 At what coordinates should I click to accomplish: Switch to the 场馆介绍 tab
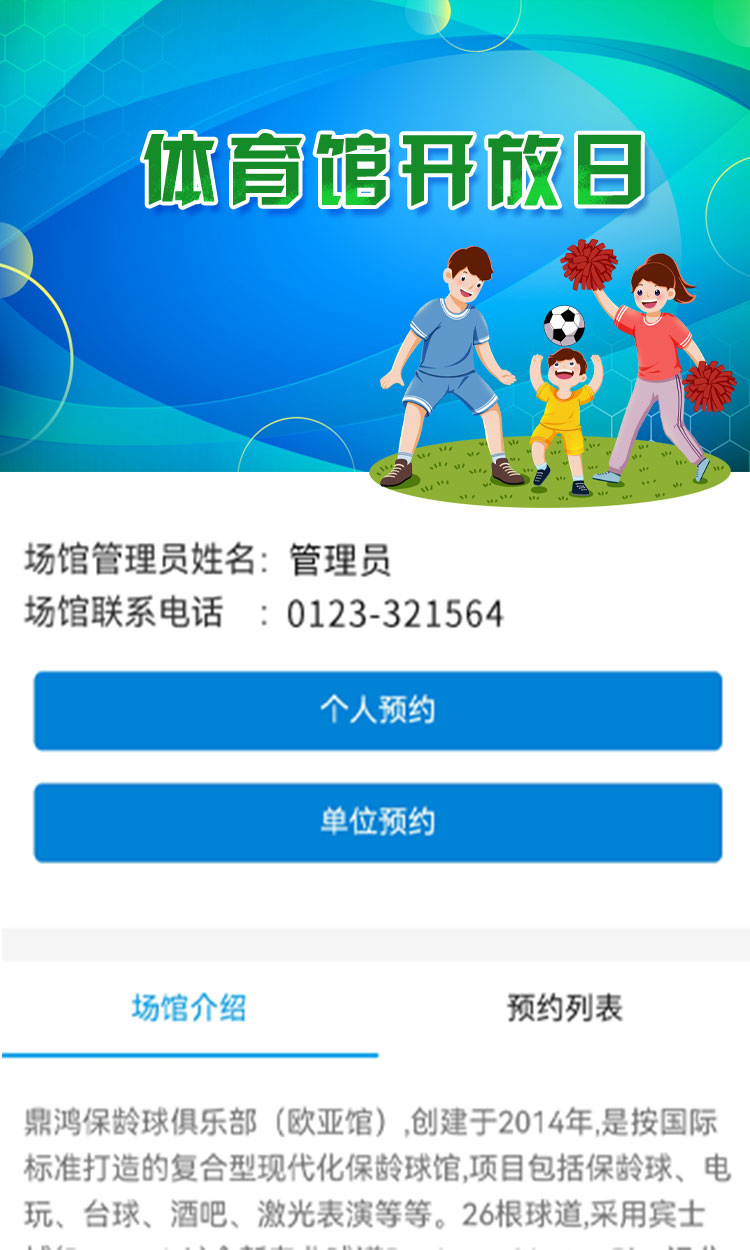point(189,1008)
